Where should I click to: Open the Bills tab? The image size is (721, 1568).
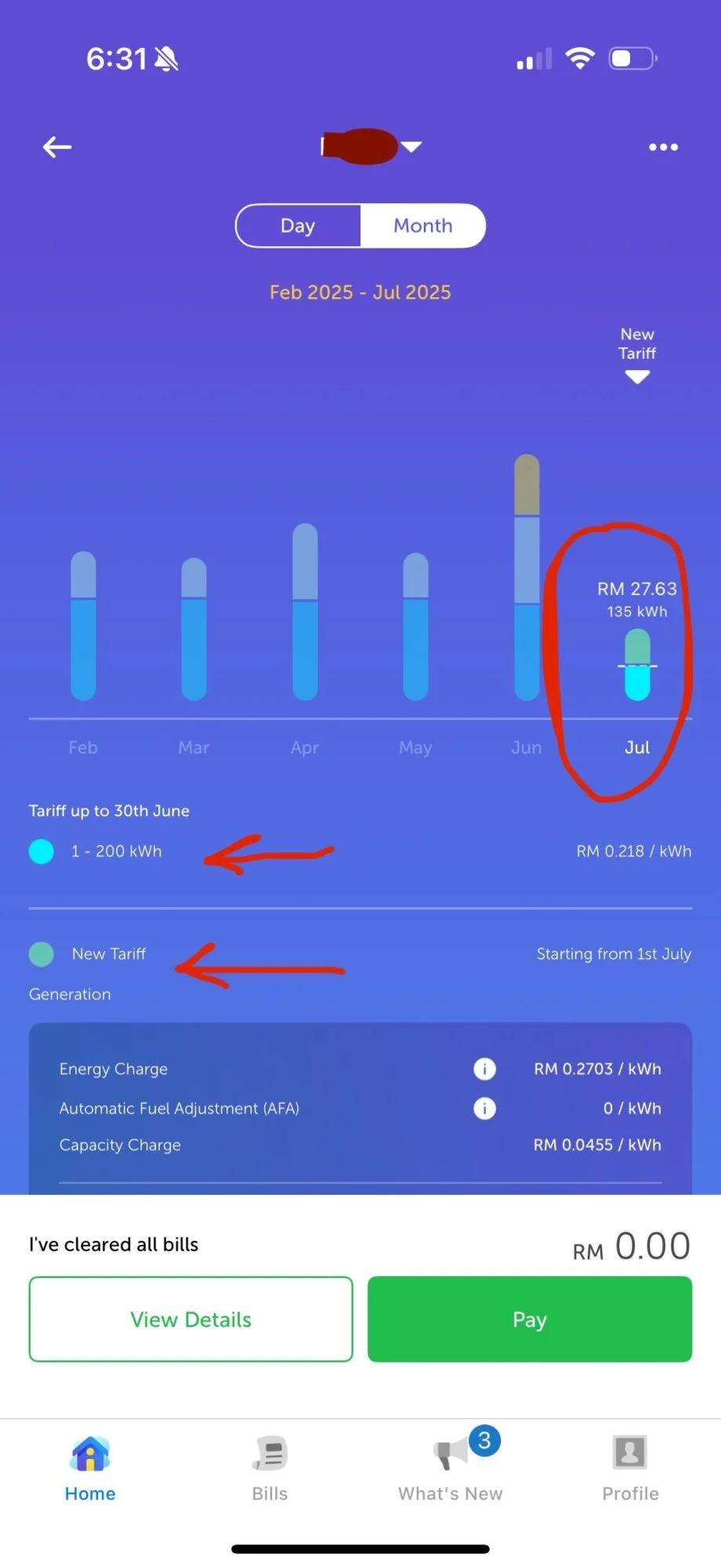pyautogui.click(x=270, y=1468)
